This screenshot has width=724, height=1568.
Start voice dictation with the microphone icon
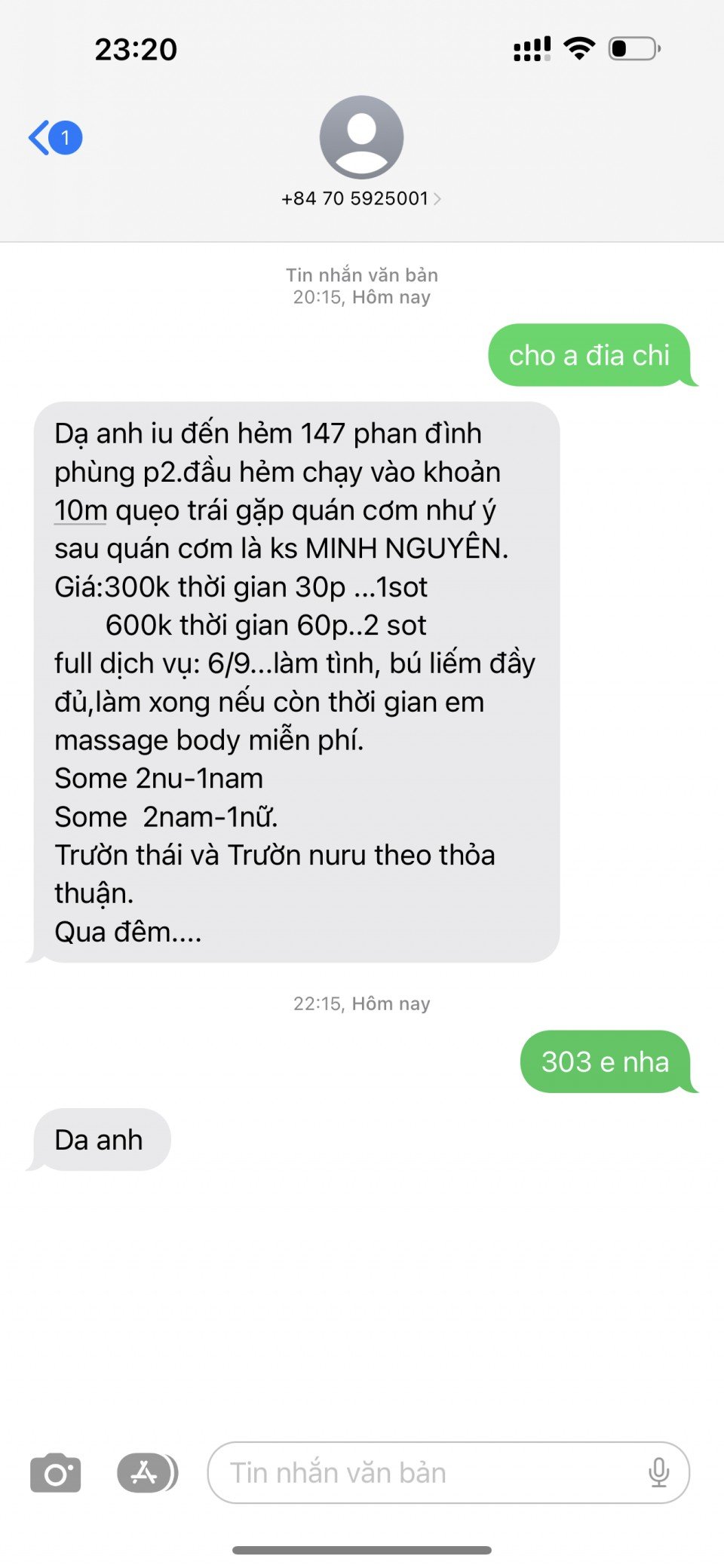(x=658, y=1472)
